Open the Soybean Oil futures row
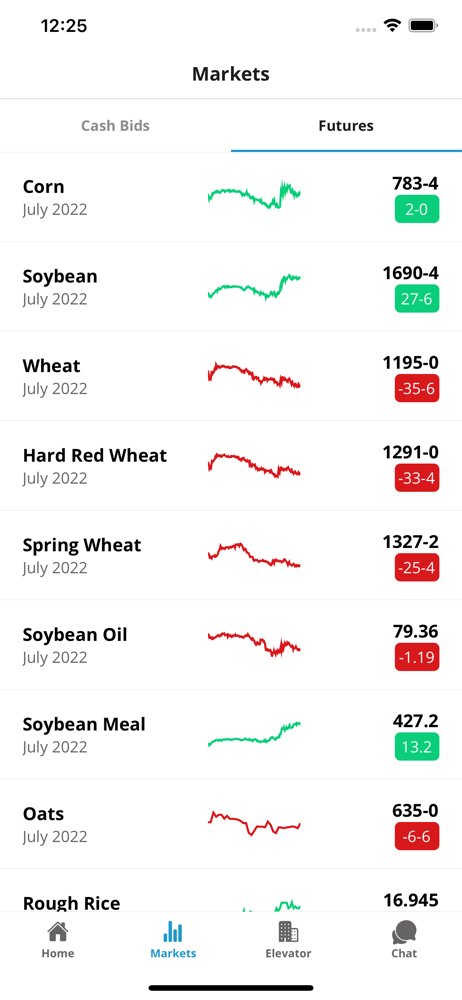462x1000 pixels. click(231, 645)
